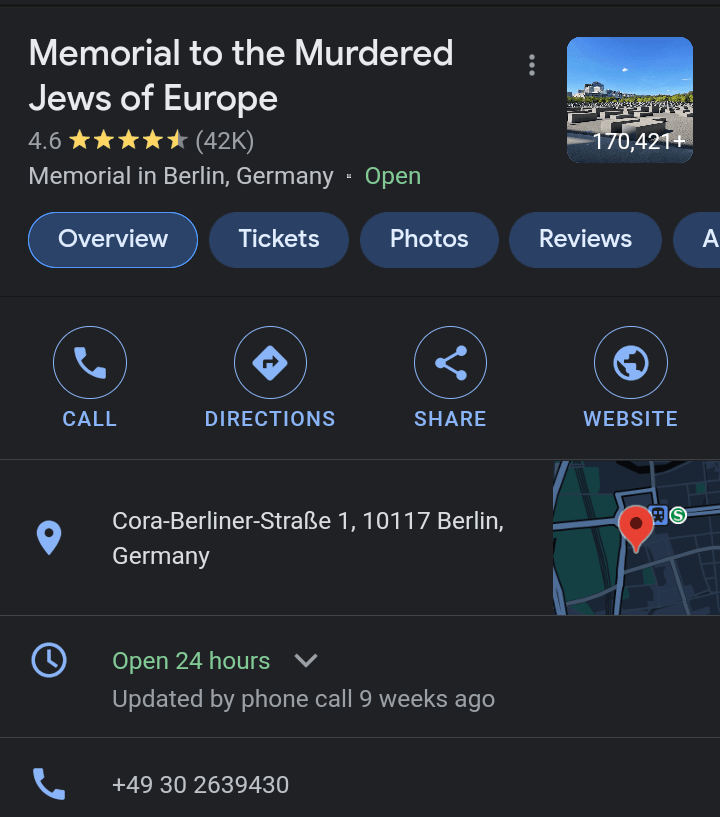The image size is (720, 817).
Task: Tap the phone number +49 30 2639430
Action: pyautogui.click(x=200, y=785)
